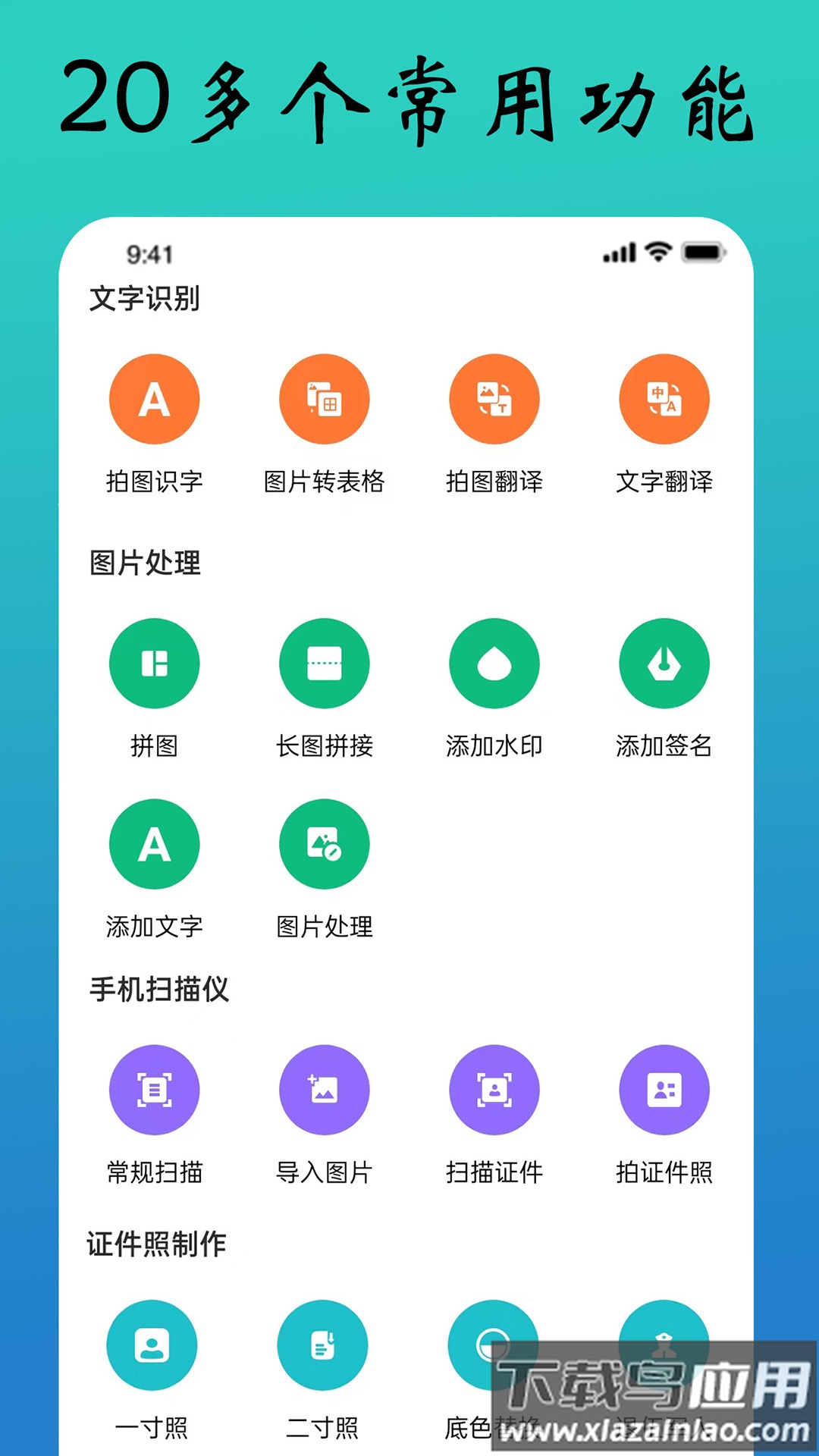Open the 拍图识字 photo-to-text tool

point(155,398)
